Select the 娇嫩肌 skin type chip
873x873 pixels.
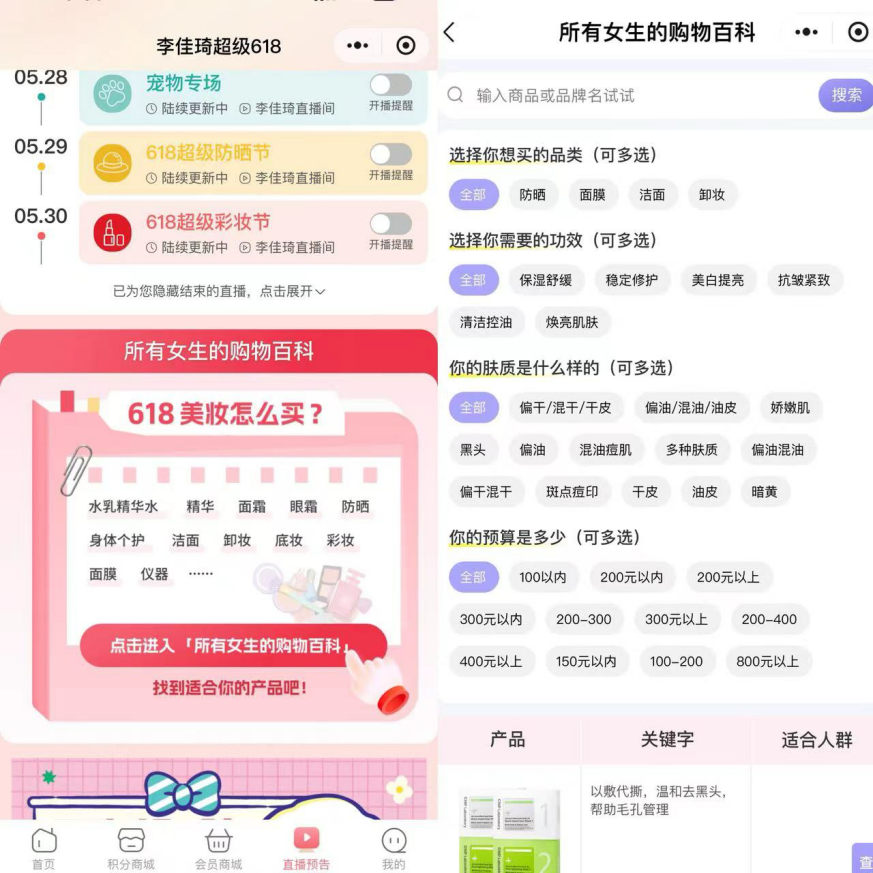click(x=791, y=407)
